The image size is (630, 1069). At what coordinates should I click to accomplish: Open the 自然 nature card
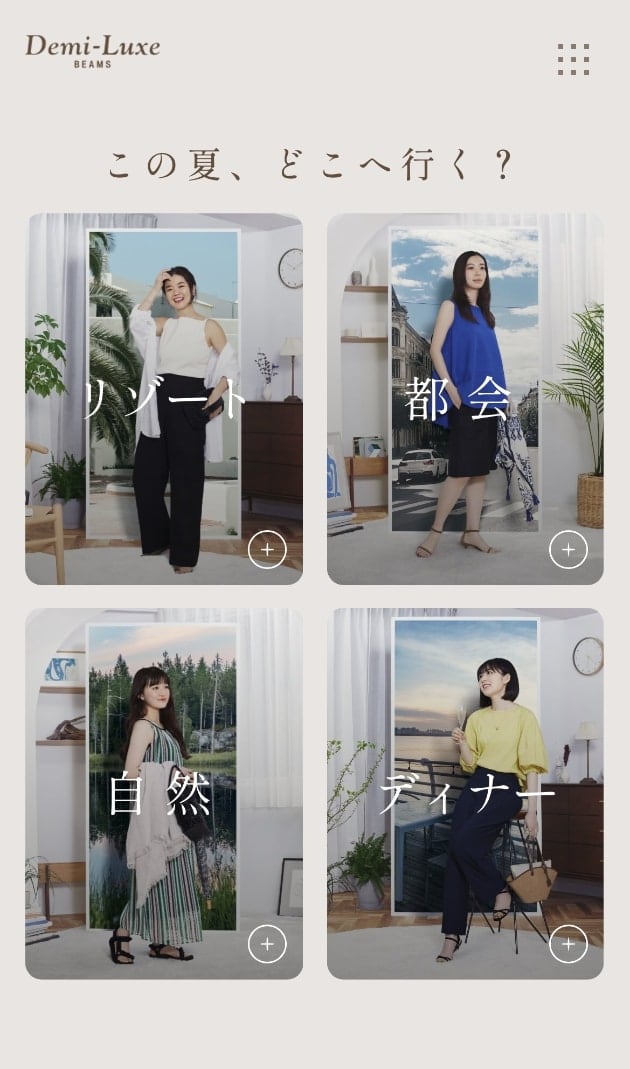click(164, 794)
